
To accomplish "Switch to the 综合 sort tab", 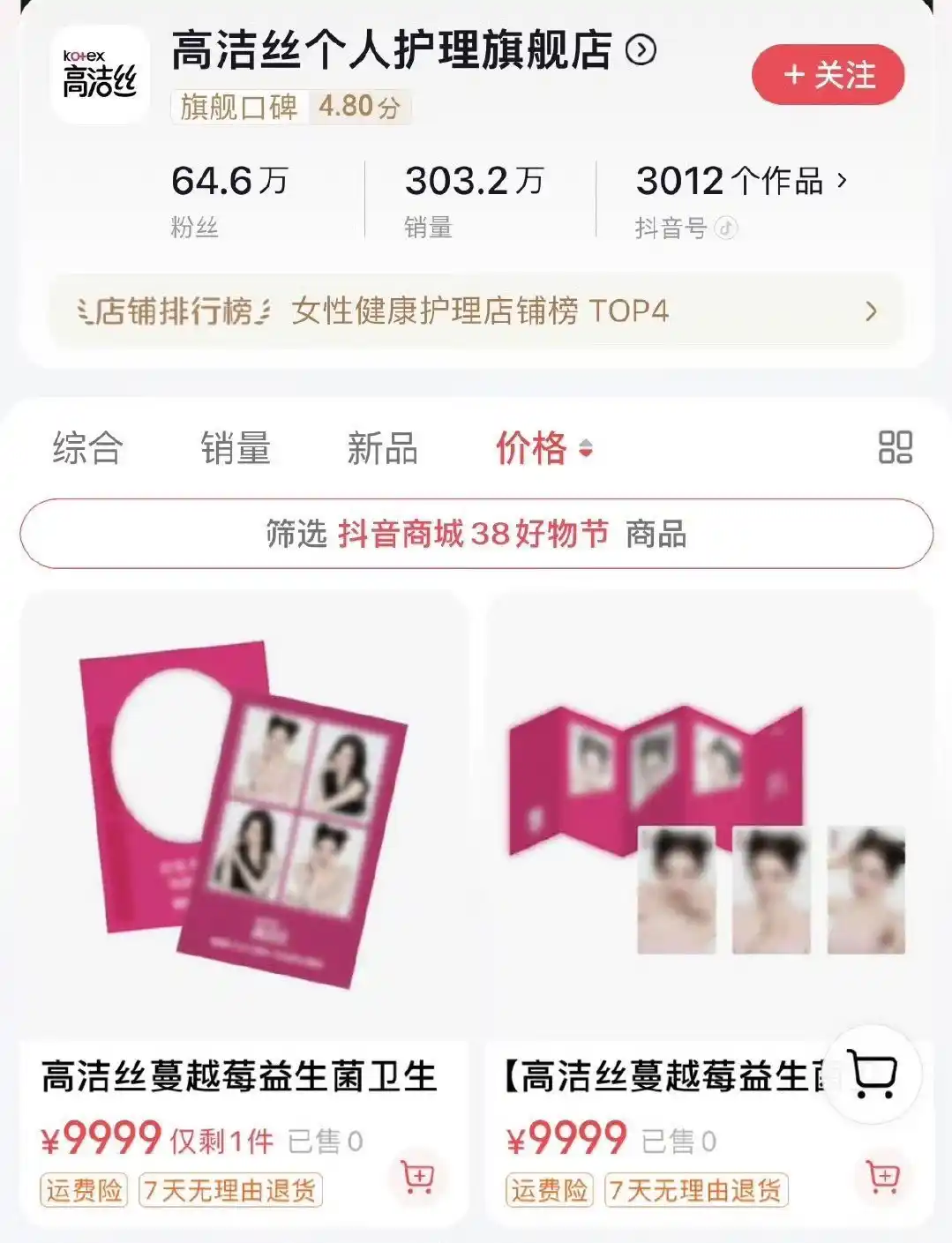I will coord(87,448).
